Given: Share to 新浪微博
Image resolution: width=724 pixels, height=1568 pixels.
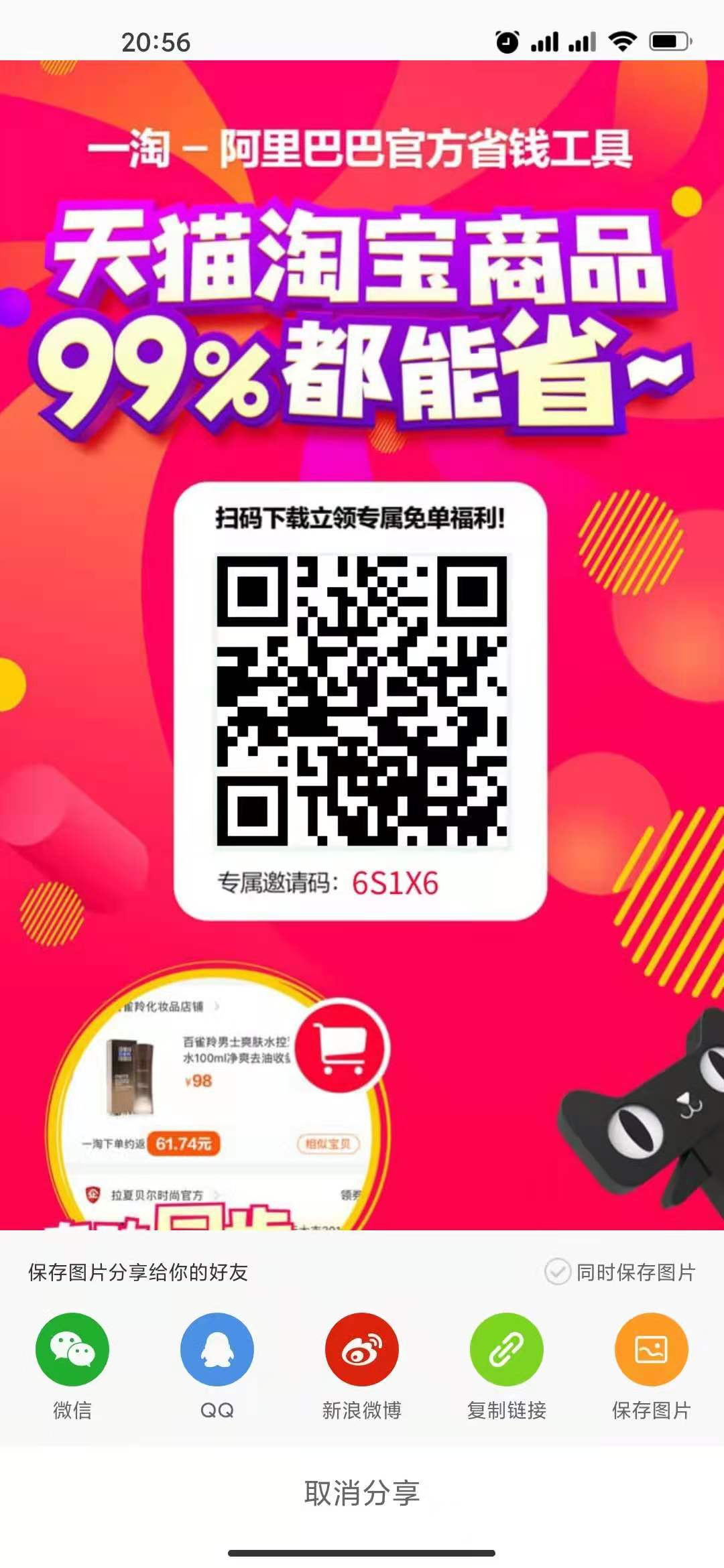Looking at the screenshot, I should (x=362, y=1349).
